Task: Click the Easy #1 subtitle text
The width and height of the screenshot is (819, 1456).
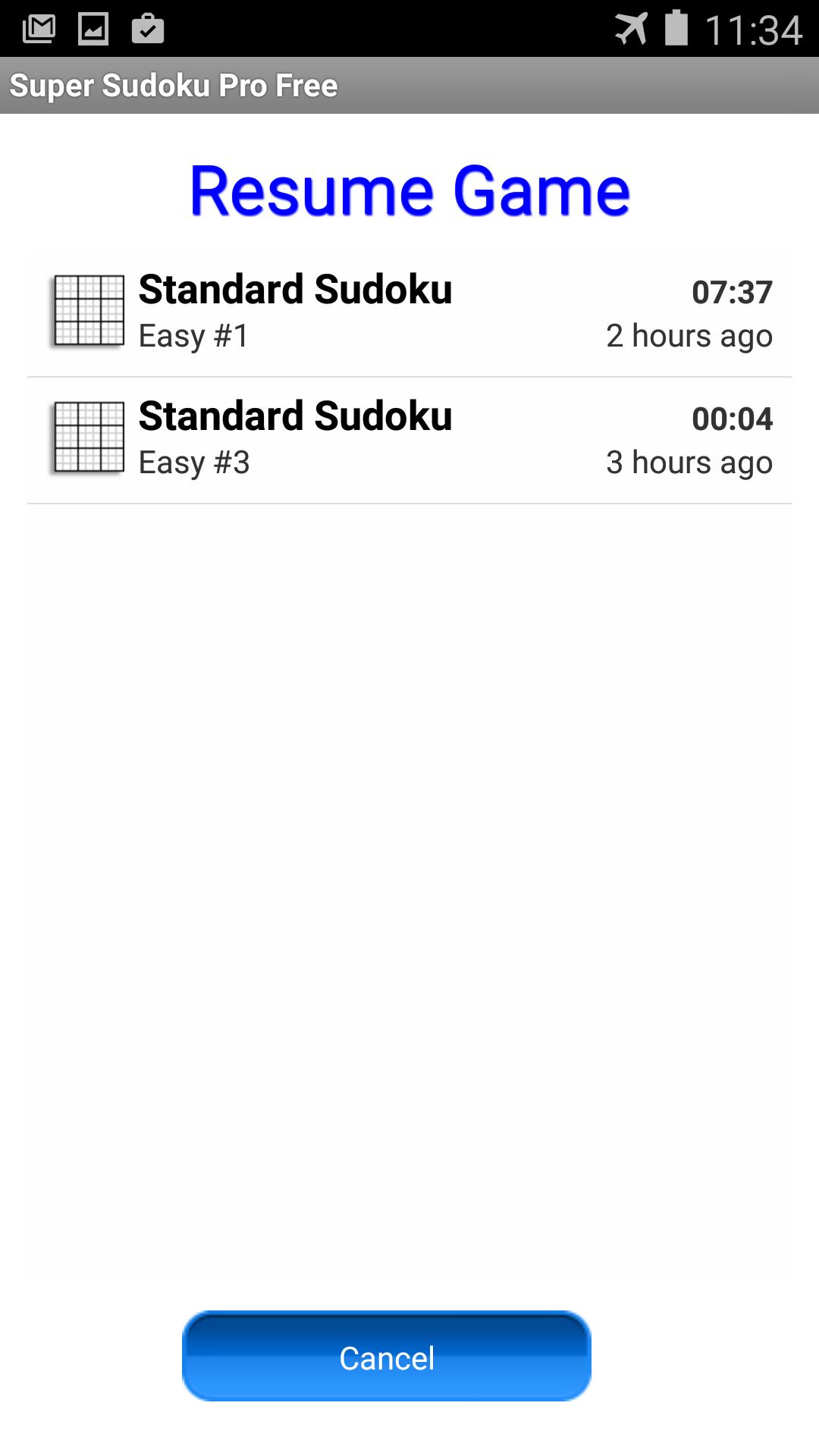Action: [x=193, y=336]
